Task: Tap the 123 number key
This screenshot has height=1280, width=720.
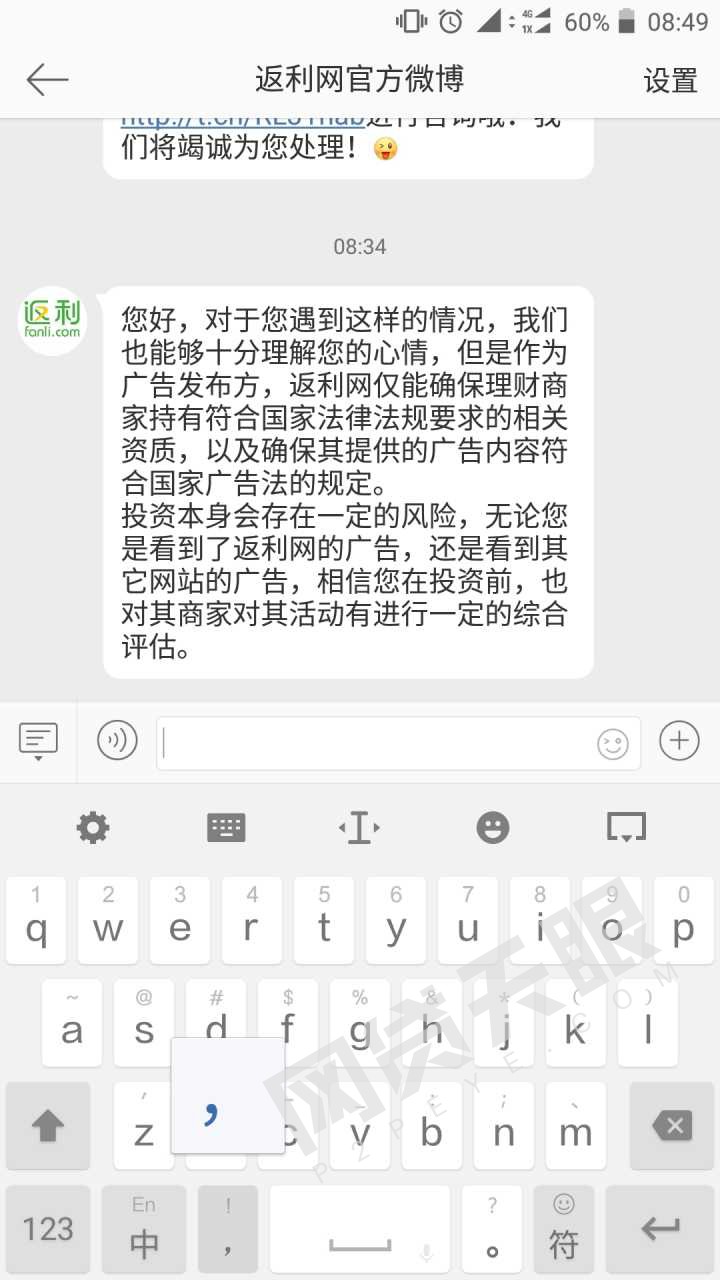Action: point(48,1229)
